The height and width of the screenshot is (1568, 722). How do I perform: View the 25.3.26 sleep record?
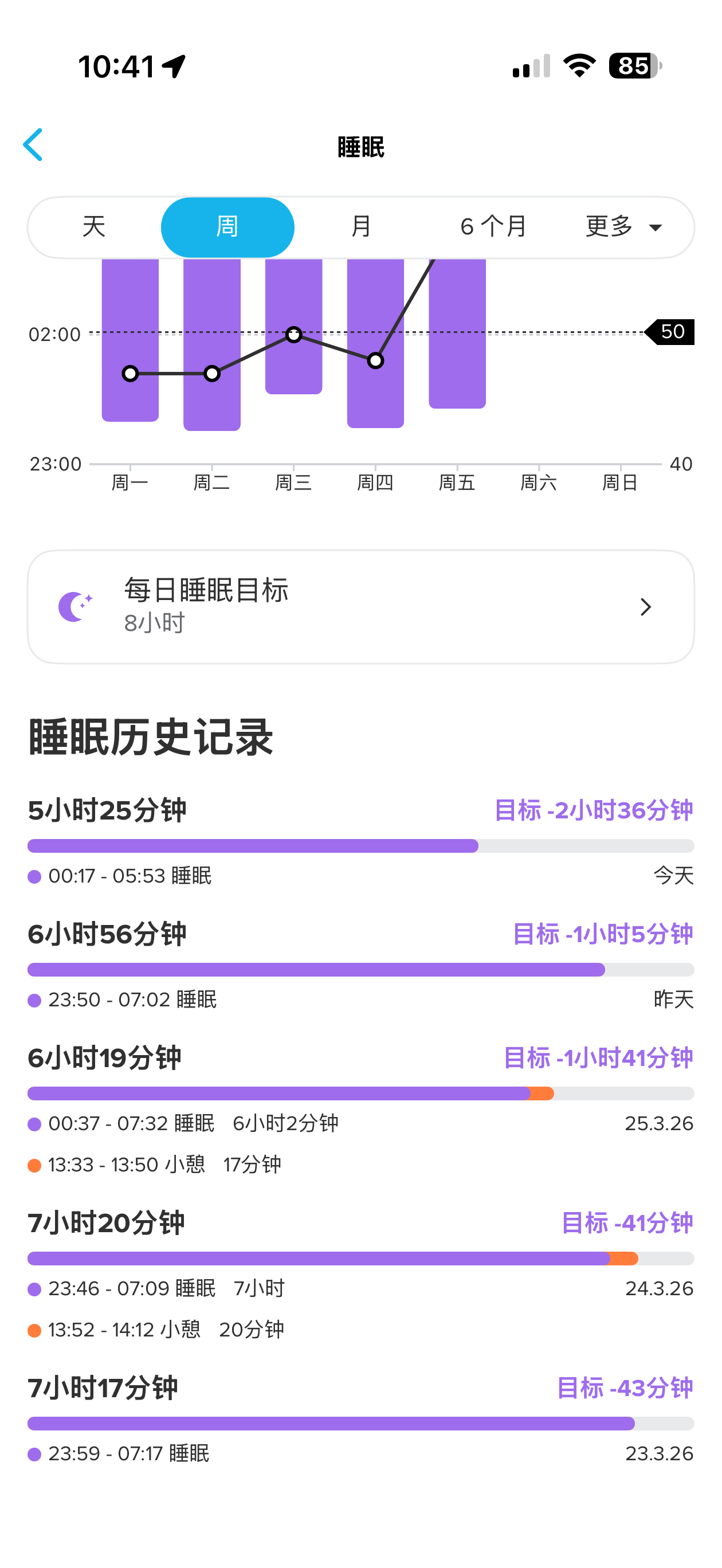click(360, 1108)
